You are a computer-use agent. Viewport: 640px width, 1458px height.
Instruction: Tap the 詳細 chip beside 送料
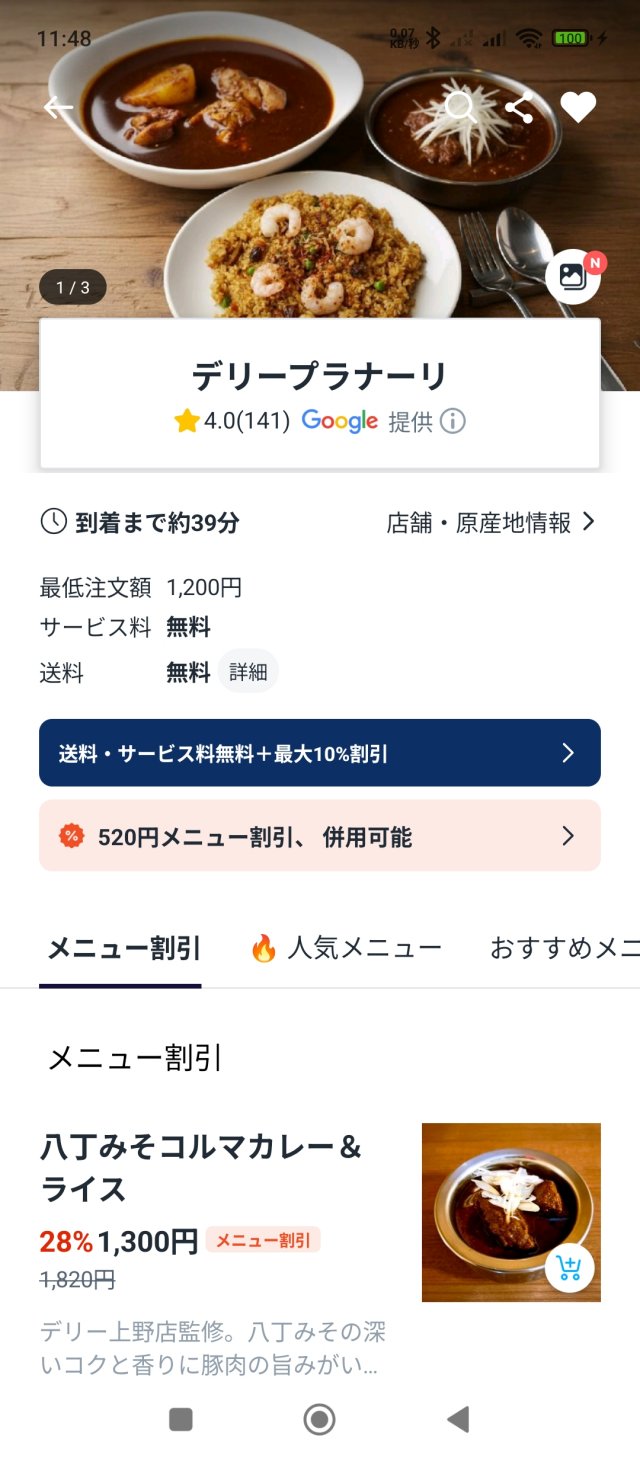coord(248,672)
